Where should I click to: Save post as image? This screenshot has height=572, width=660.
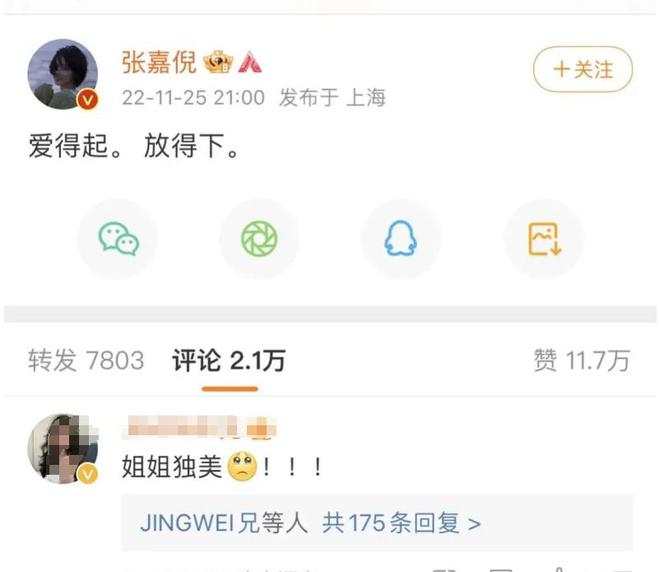(543, 239)
